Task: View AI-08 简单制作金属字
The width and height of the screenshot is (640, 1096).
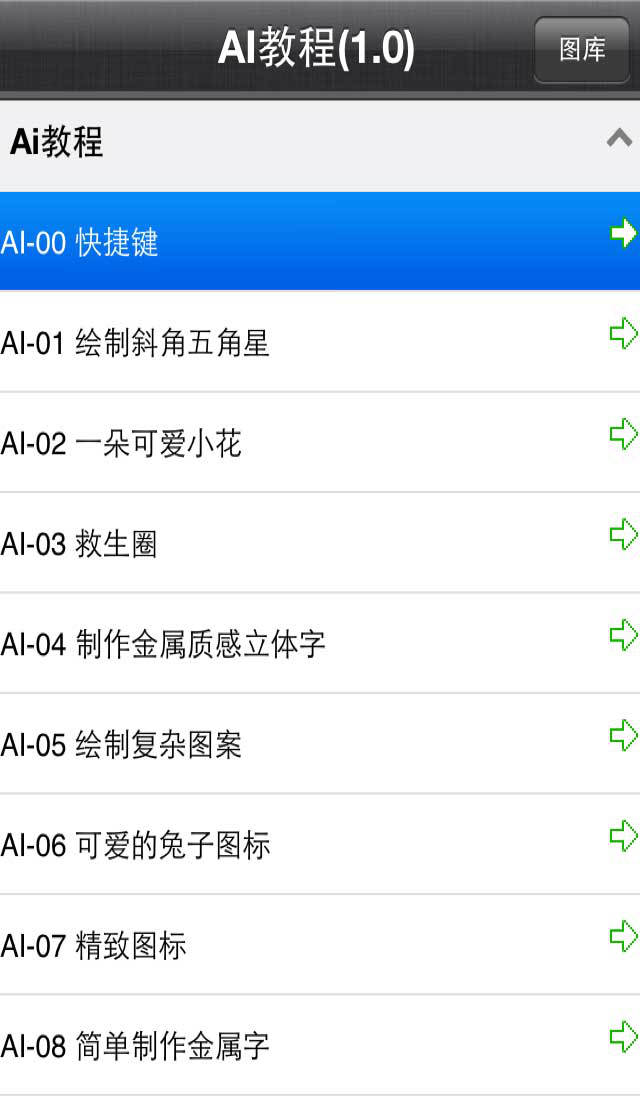Action: [x=320, y=1046]
